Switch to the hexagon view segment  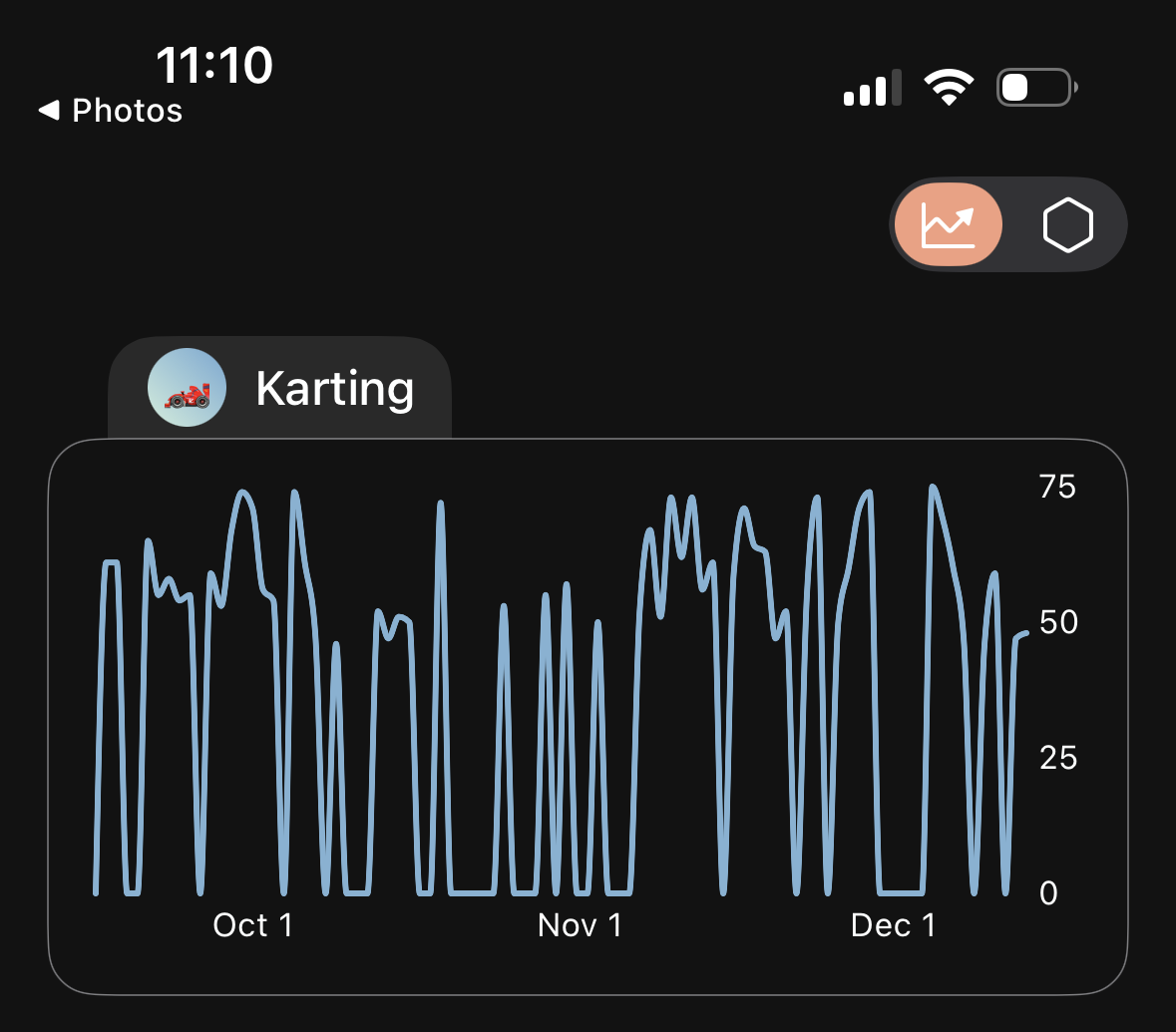pos(1067,225)
